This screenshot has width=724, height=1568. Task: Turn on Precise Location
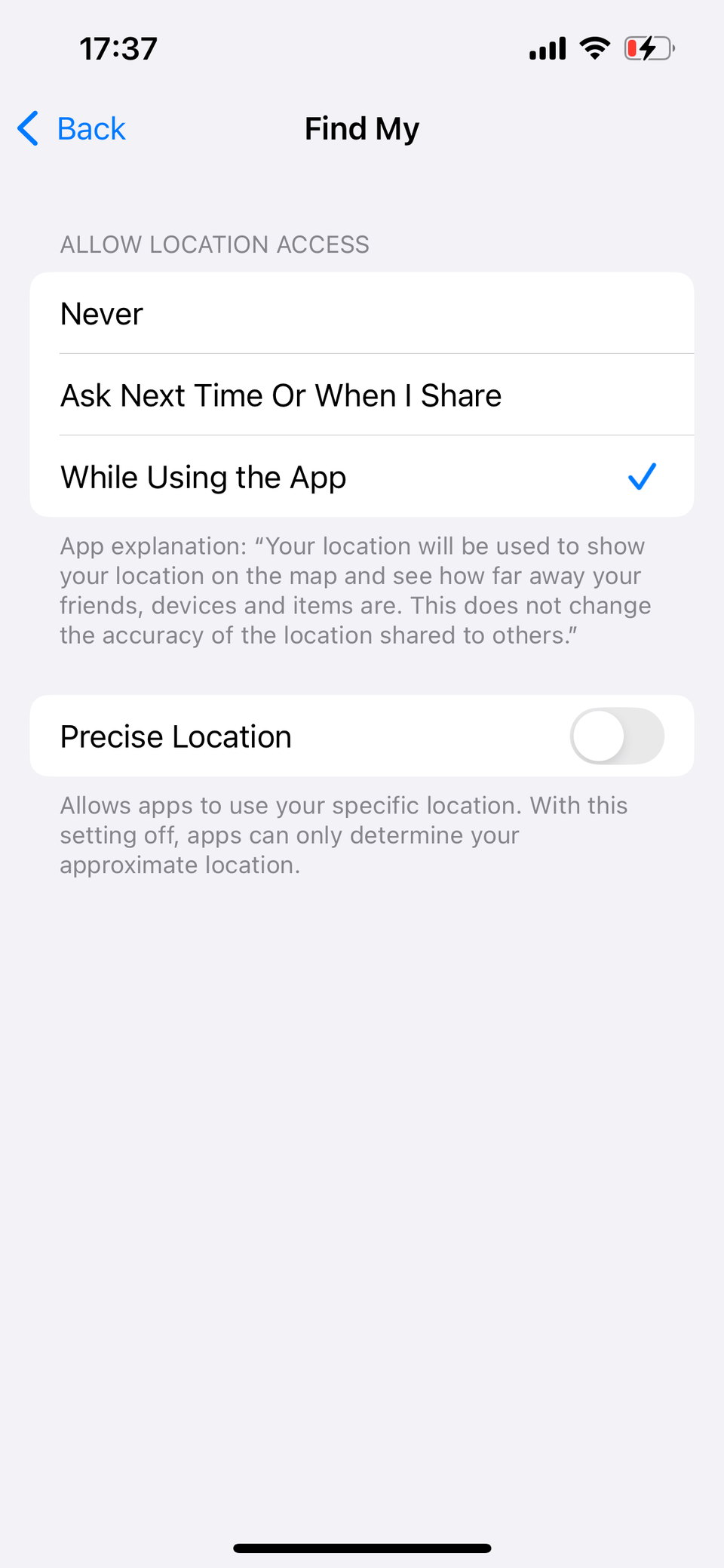616,736
